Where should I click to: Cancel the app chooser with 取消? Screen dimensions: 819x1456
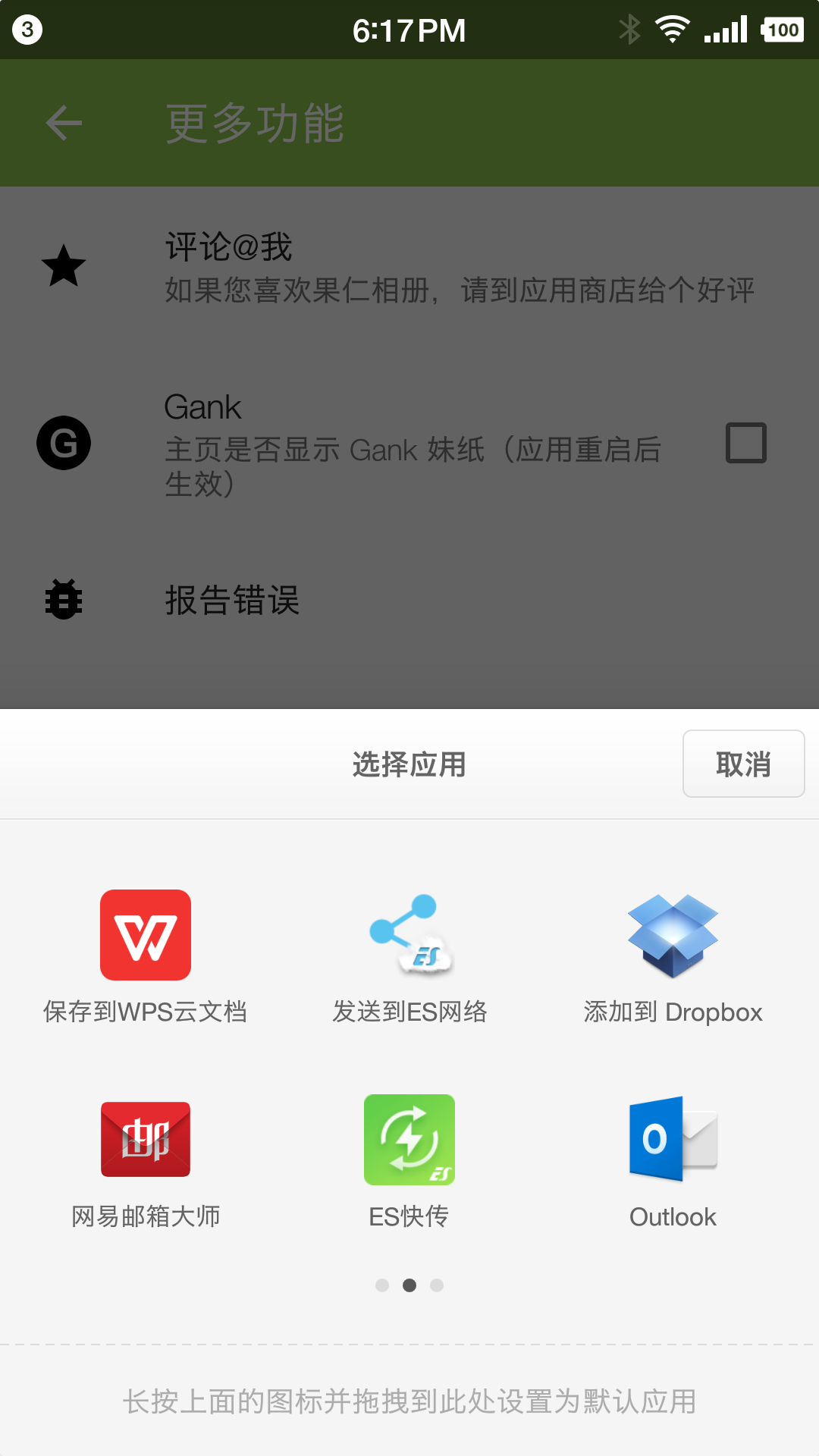click(743, 764)
